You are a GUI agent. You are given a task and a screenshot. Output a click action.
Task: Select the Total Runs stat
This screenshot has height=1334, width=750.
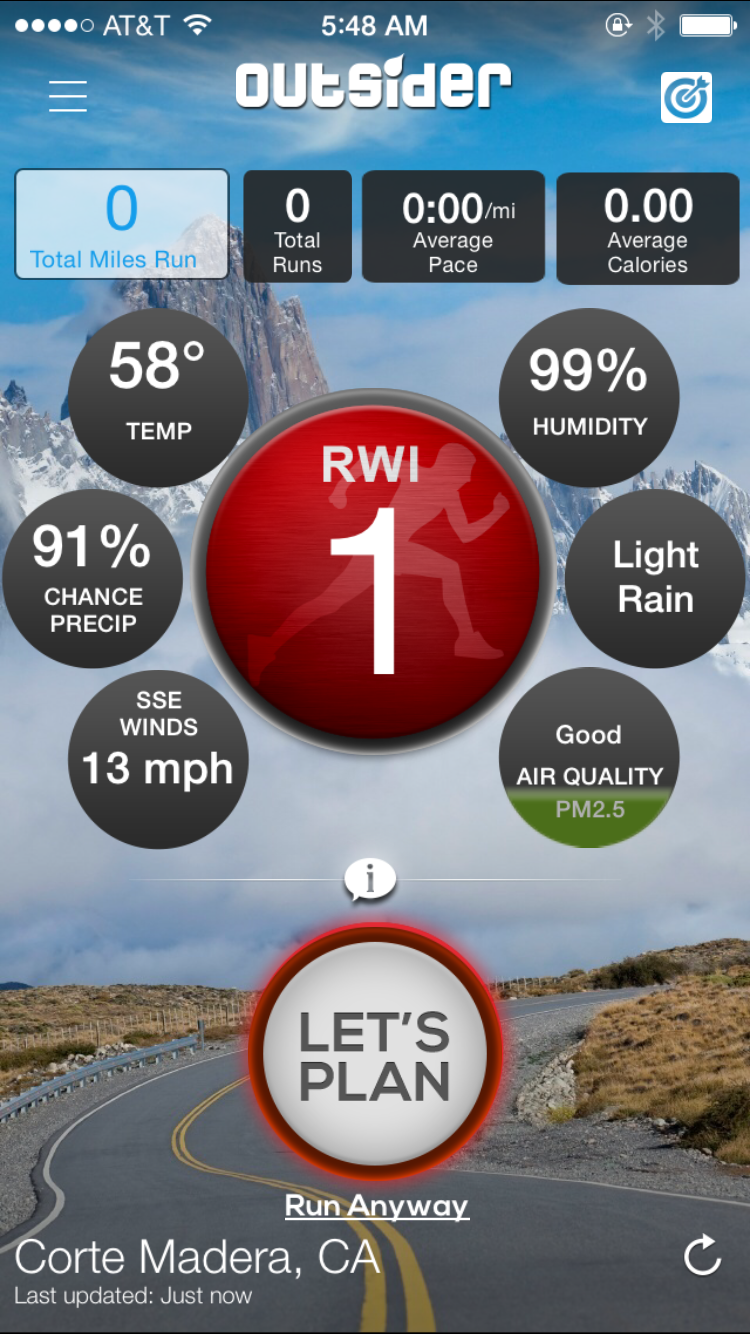point(297,227)
